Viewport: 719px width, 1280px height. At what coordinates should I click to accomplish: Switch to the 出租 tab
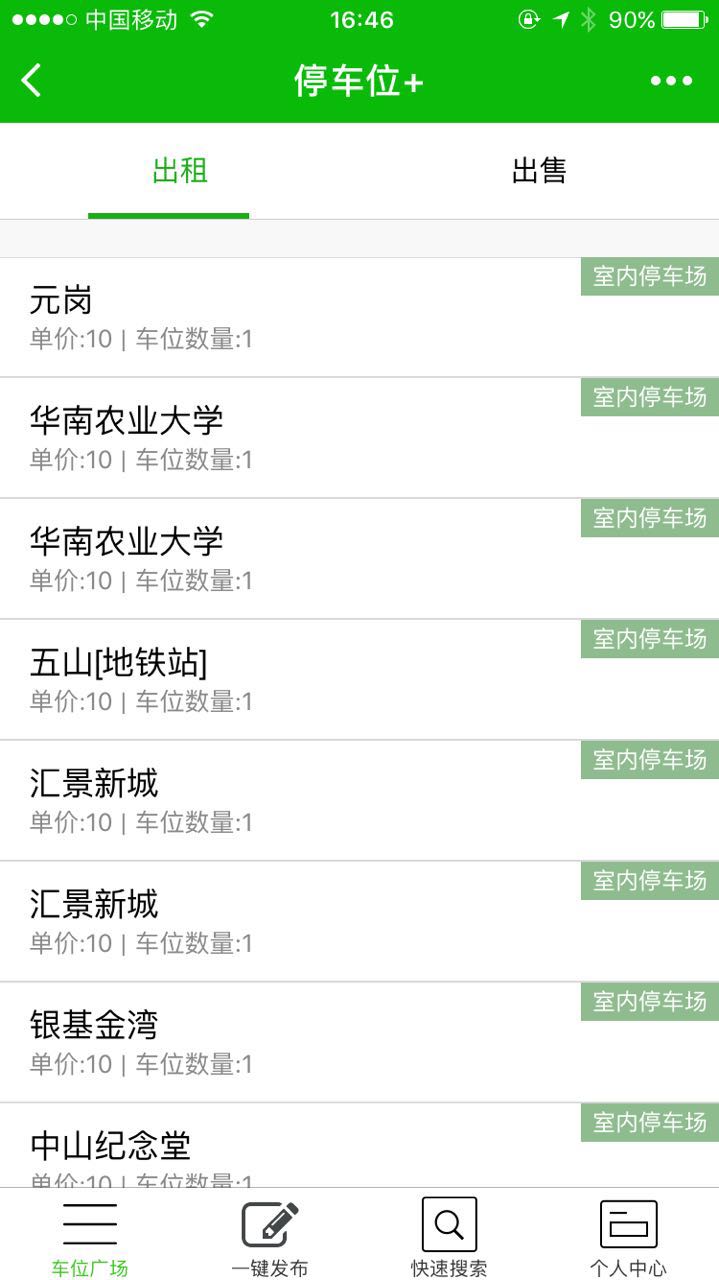tap(180, 171)
